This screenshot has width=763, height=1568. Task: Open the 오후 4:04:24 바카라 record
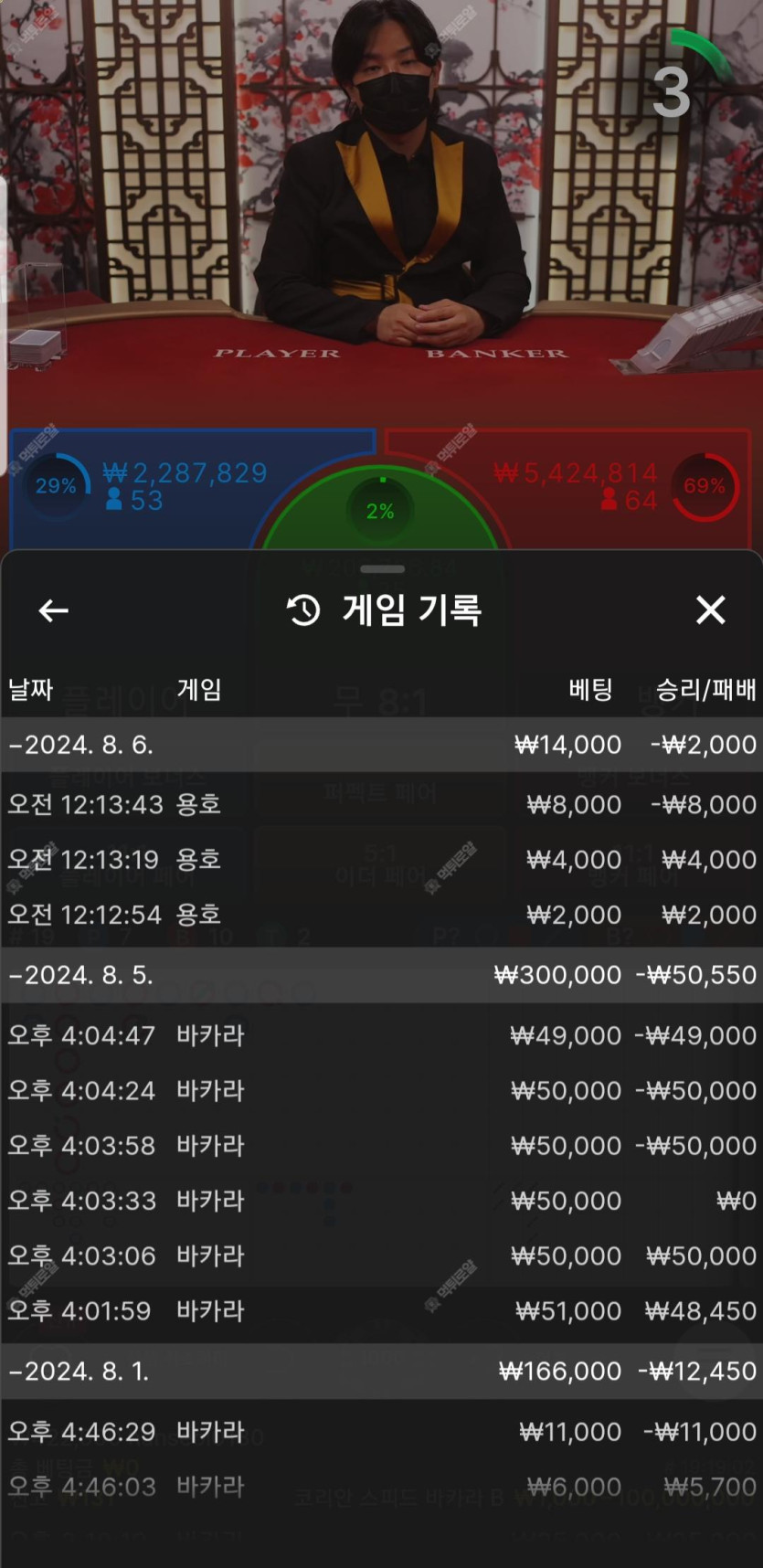click(381, 1090)
